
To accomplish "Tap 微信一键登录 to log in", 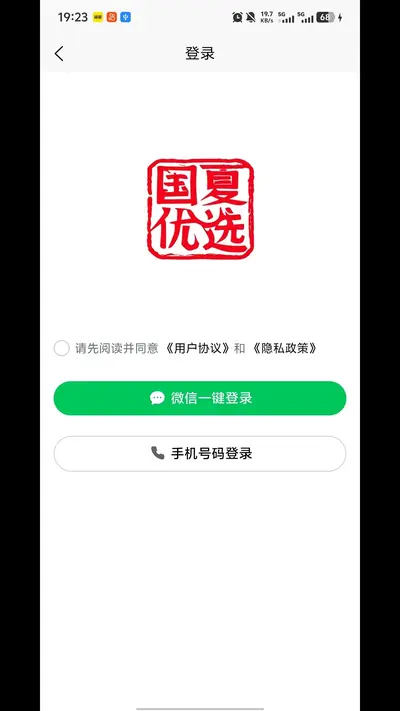I will pos(200,398).
